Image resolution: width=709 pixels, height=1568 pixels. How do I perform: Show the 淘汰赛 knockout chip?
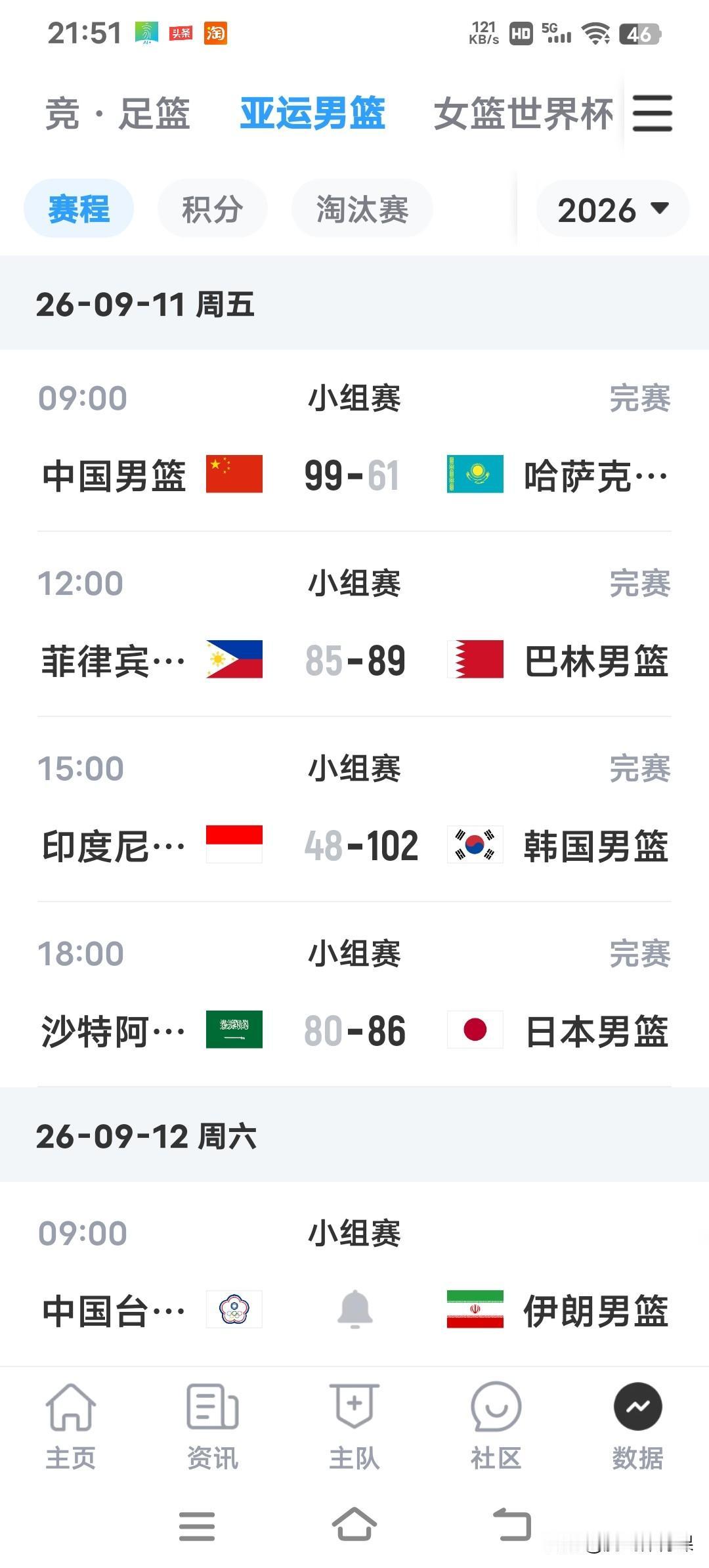[x=362, y=209]
